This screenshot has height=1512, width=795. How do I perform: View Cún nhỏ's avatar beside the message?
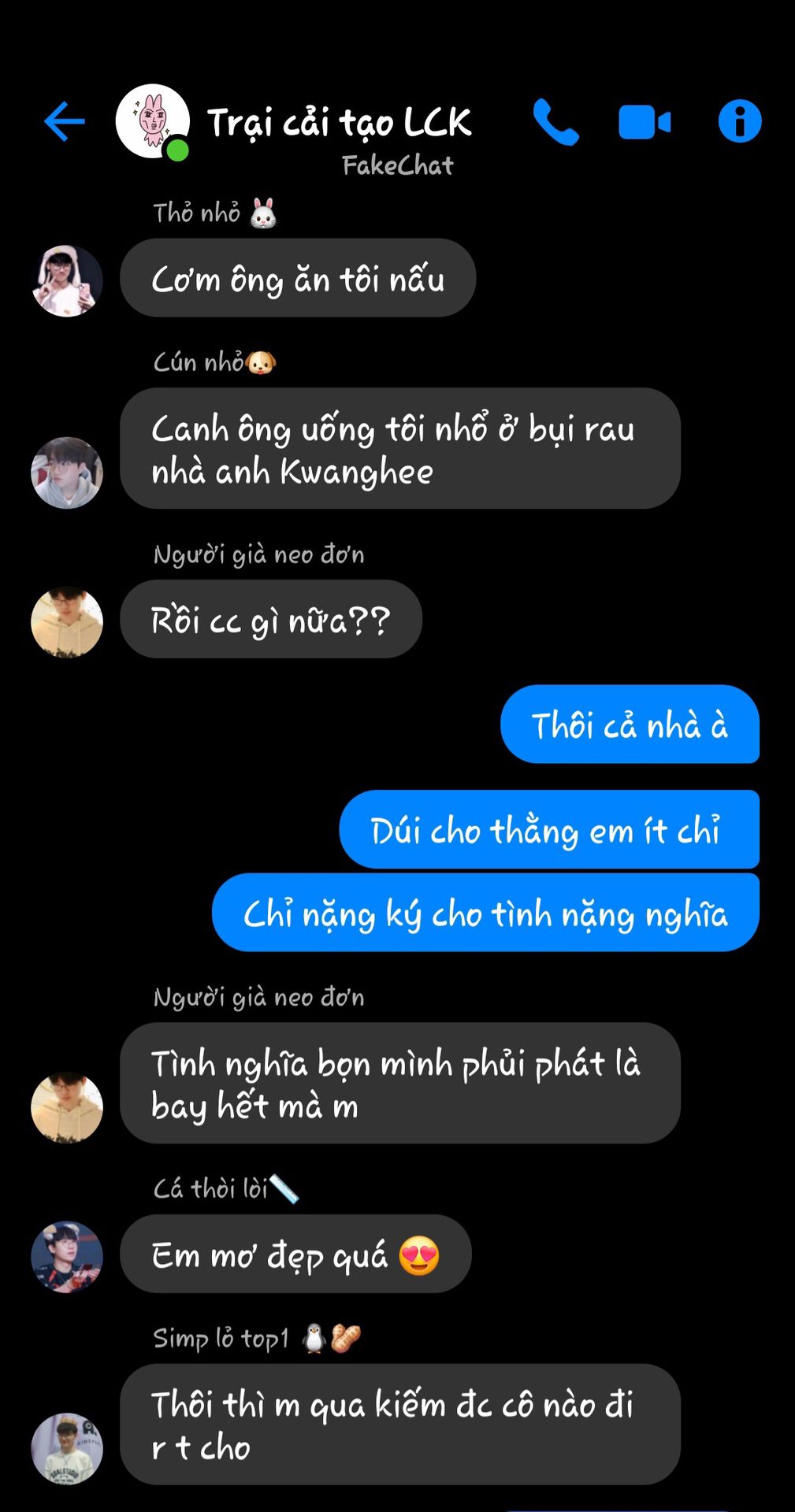pos(67,472)
